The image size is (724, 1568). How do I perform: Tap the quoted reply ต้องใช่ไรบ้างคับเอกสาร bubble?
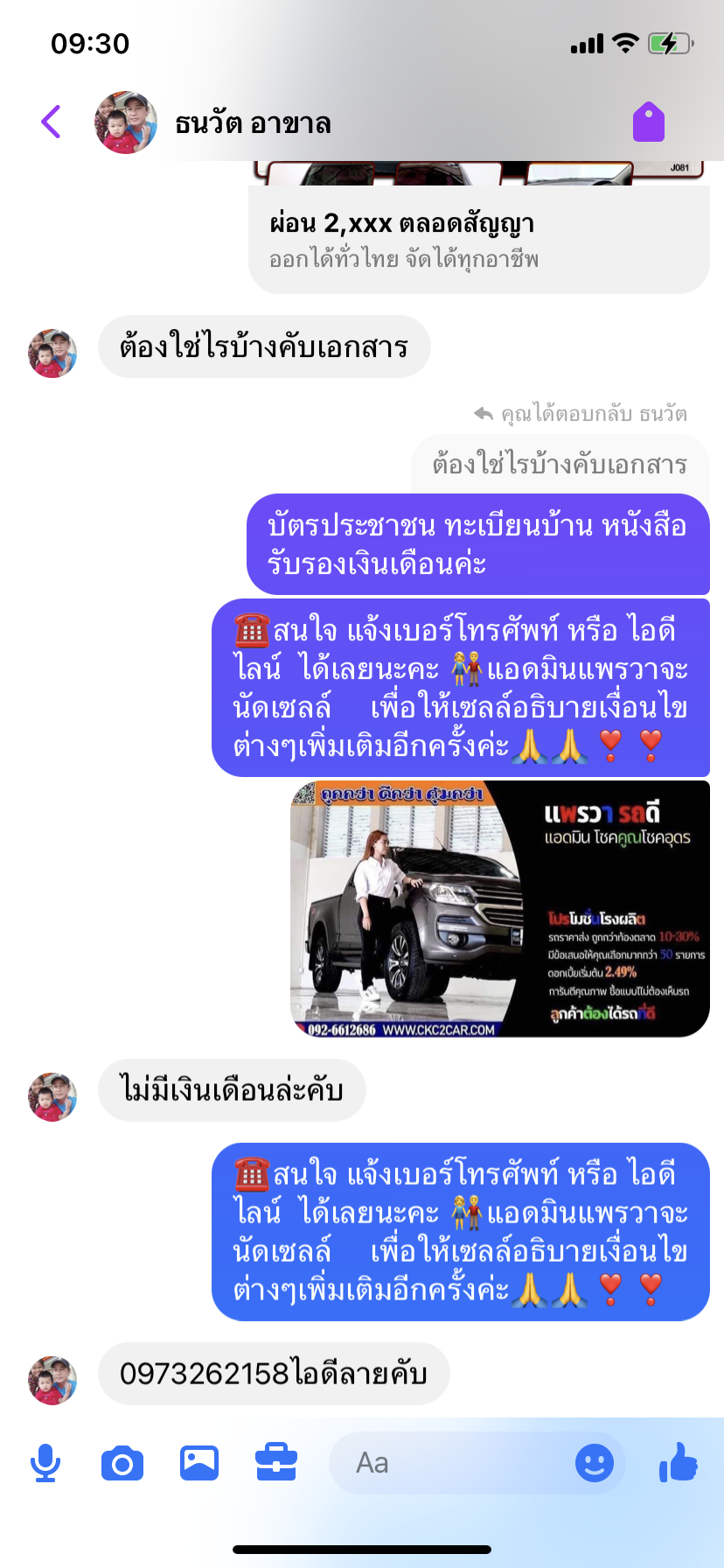(x=560, y=464)
